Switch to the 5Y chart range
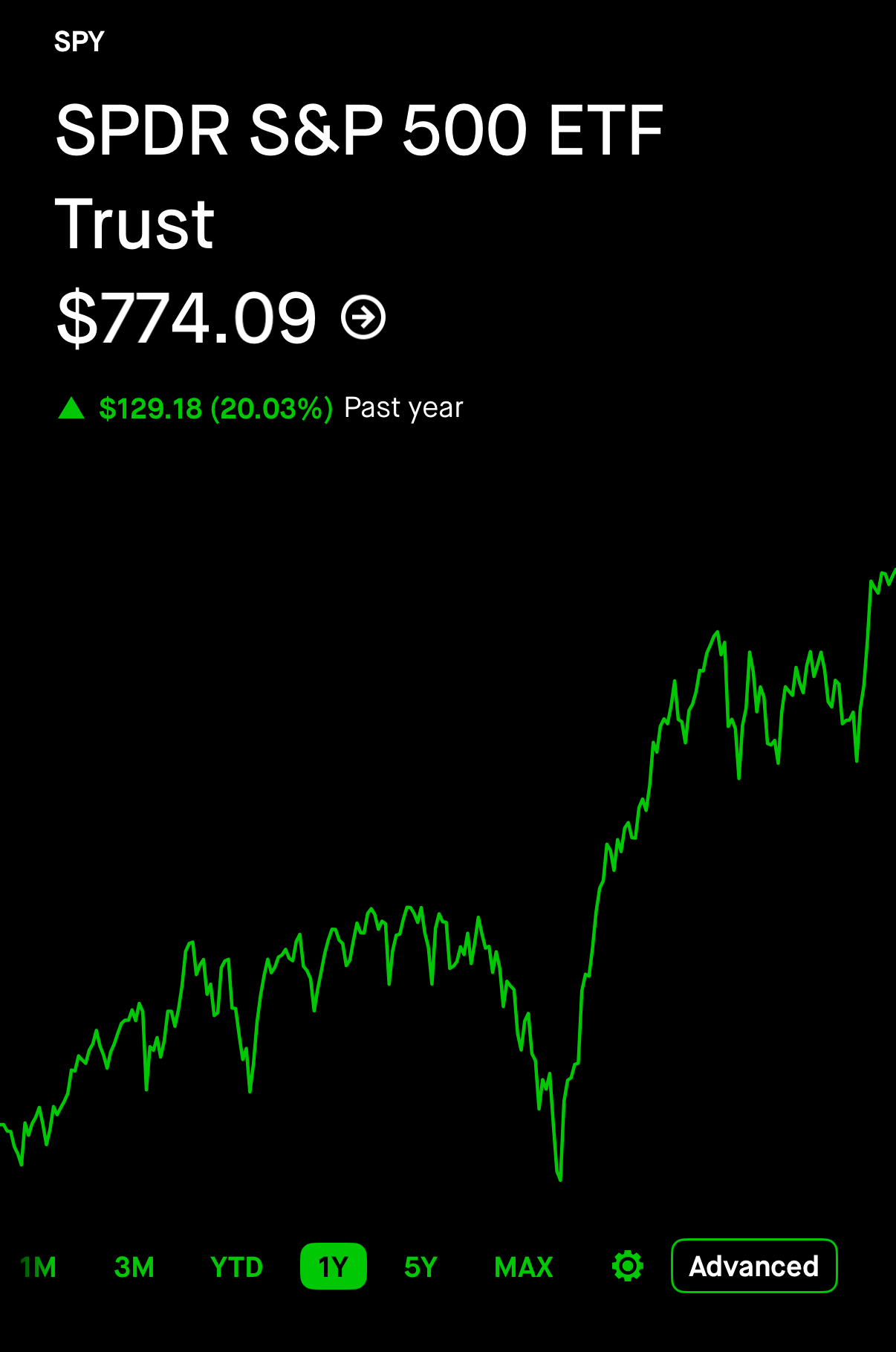 421,1267
